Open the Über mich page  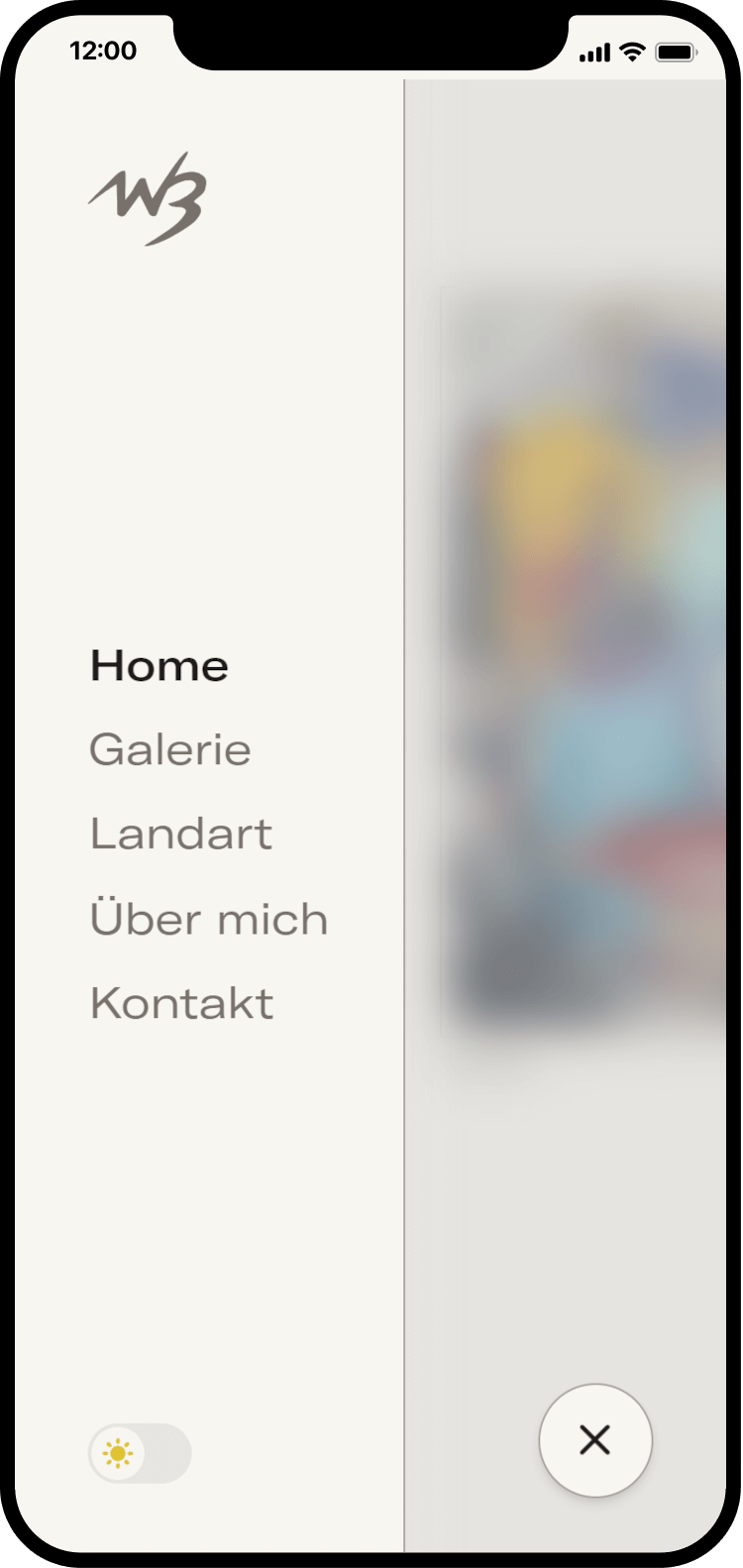point(209,919)
